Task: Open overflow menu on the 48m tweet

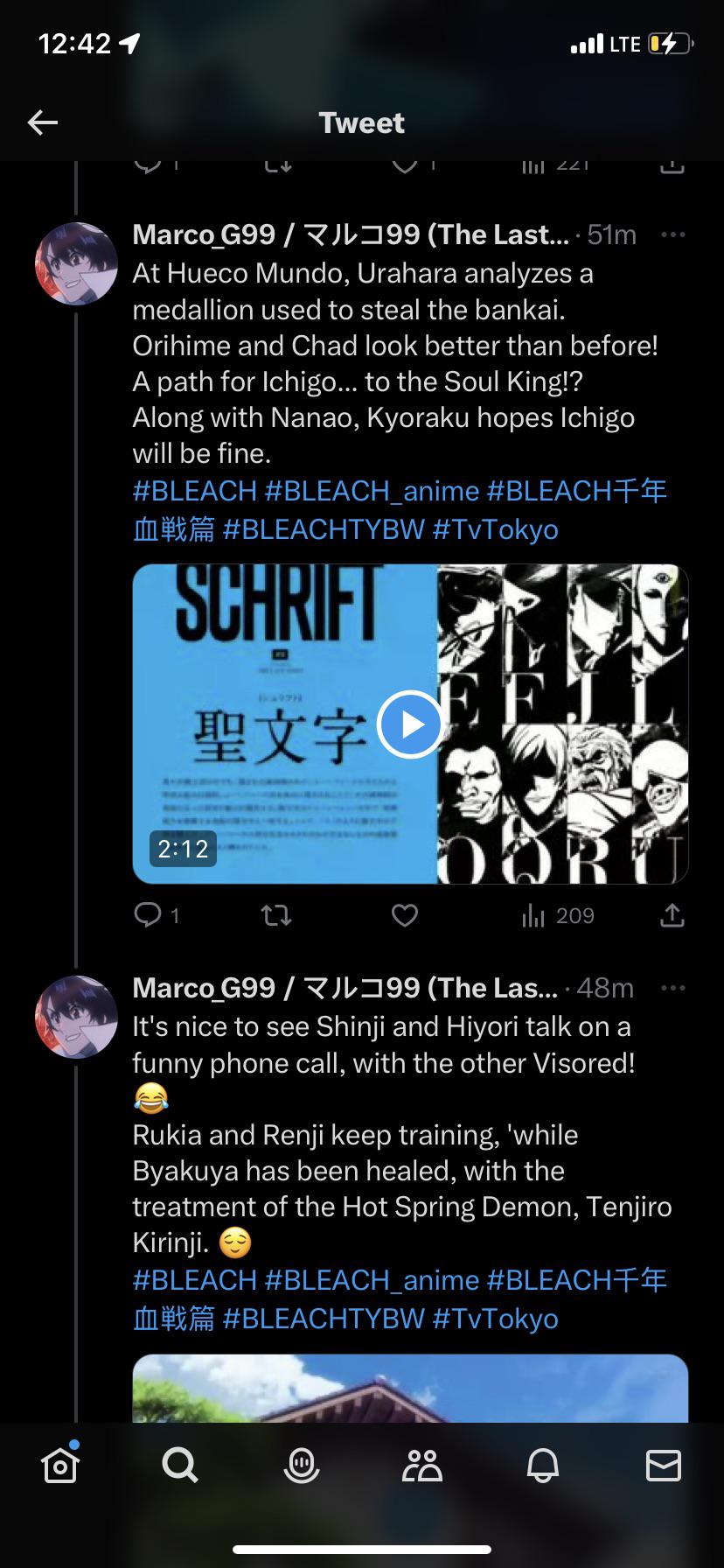Action: (673, 988)
